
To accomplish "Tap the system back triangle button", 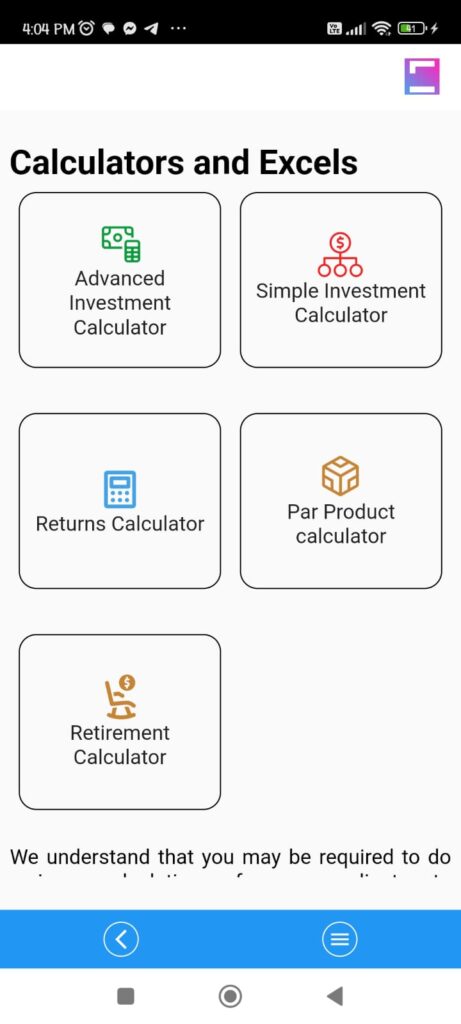I will click(334, 996).
